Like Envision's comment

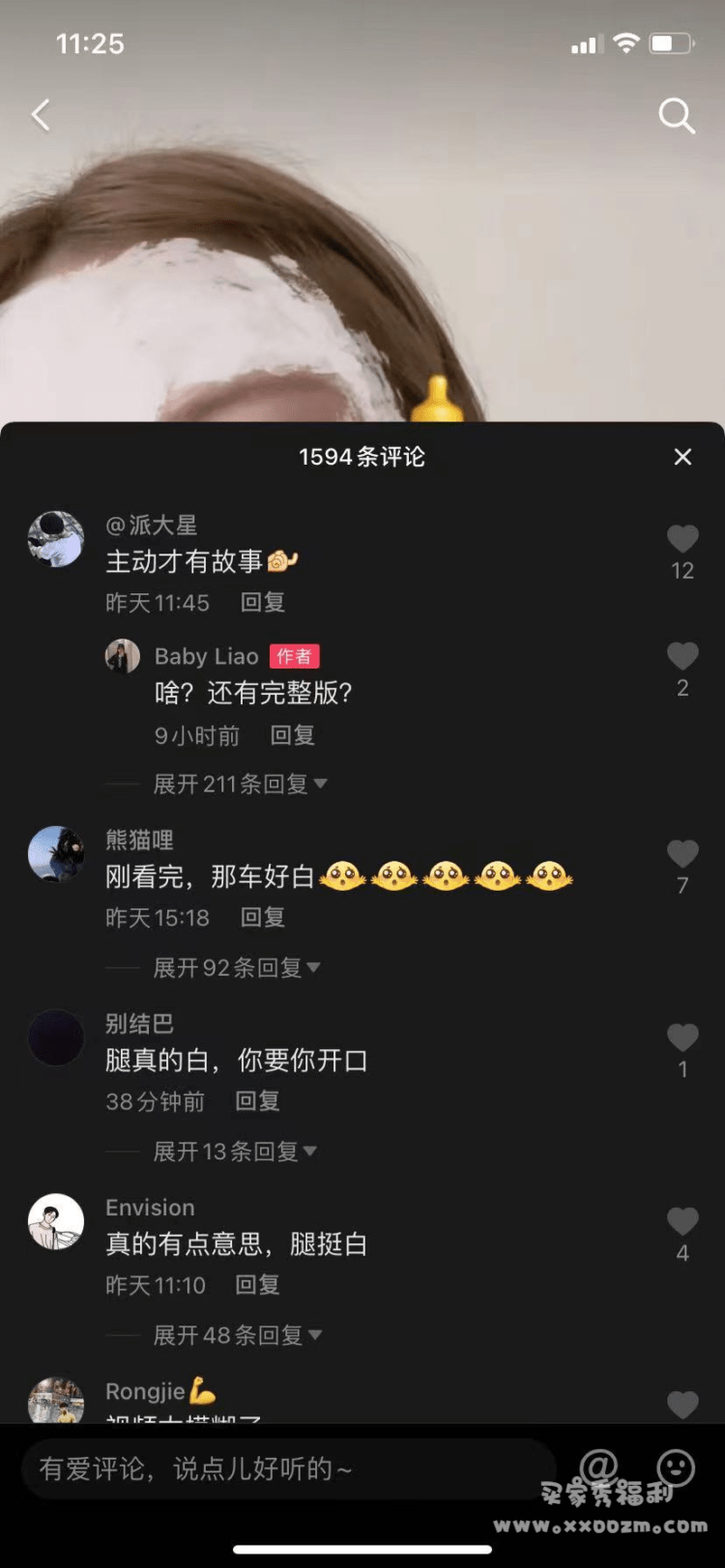pyautogui.click(x=682, y=1222)
